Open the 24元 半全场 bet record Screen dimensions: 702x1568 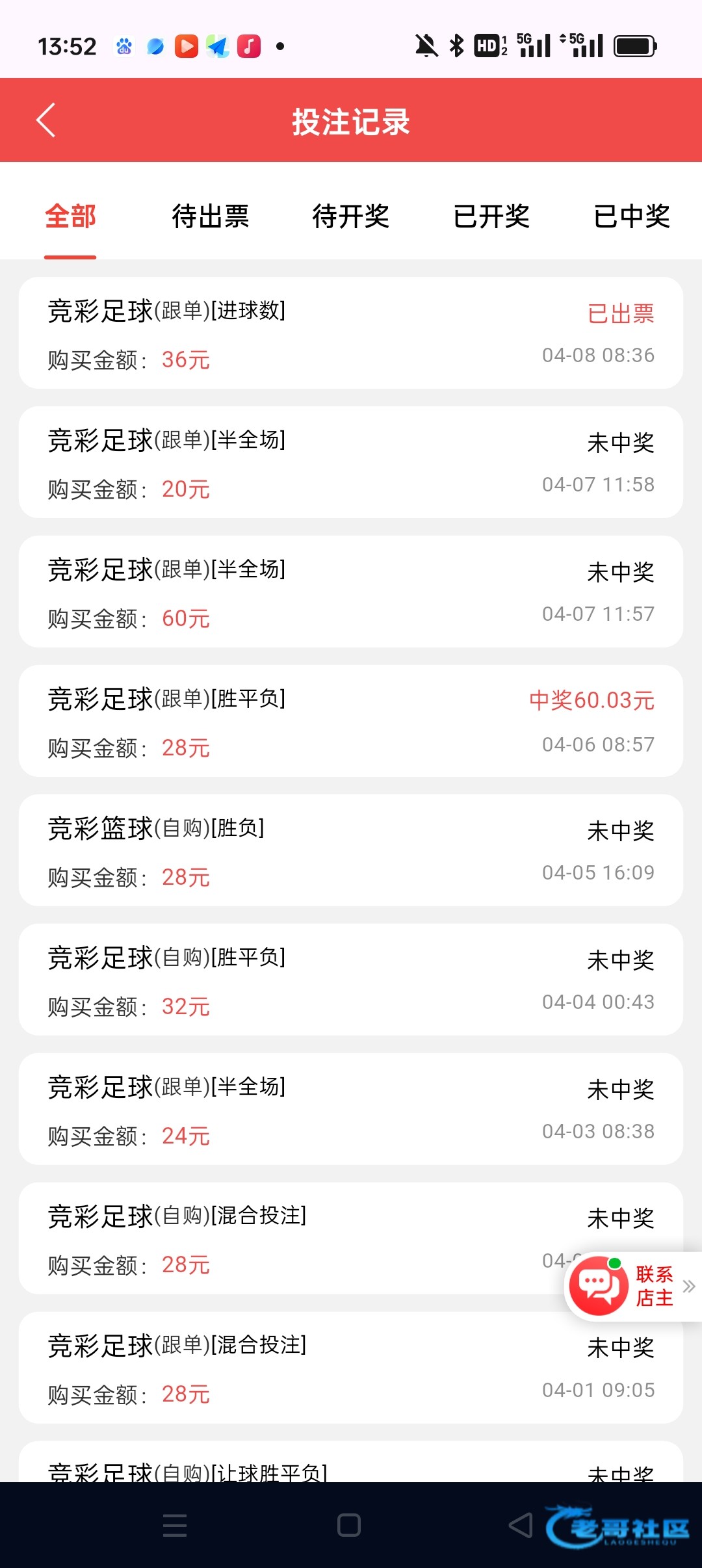pos(350,1109)
